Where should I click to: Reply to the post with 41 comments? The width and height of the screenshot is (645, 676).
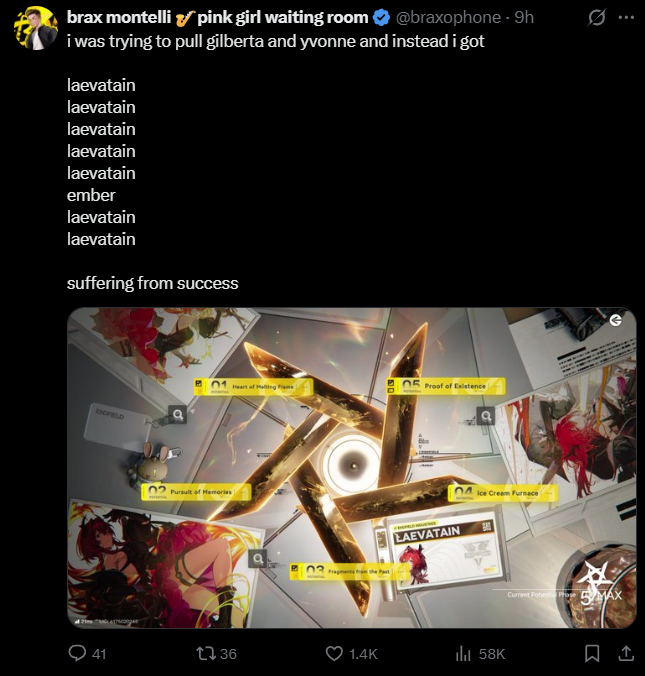(x=88, y=654)
